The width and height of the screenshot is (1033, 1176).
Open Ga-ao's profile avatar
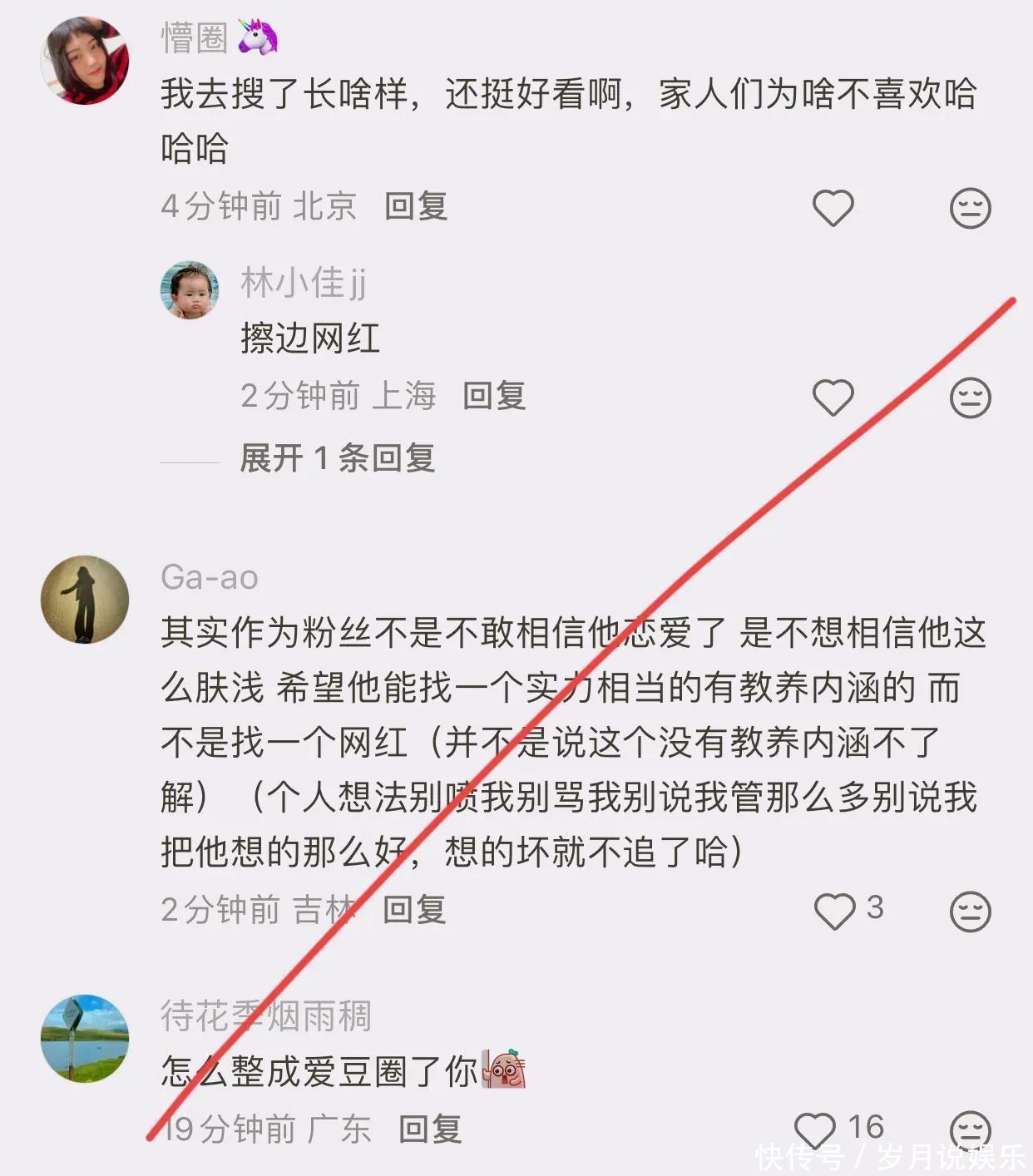pos(85,600)
